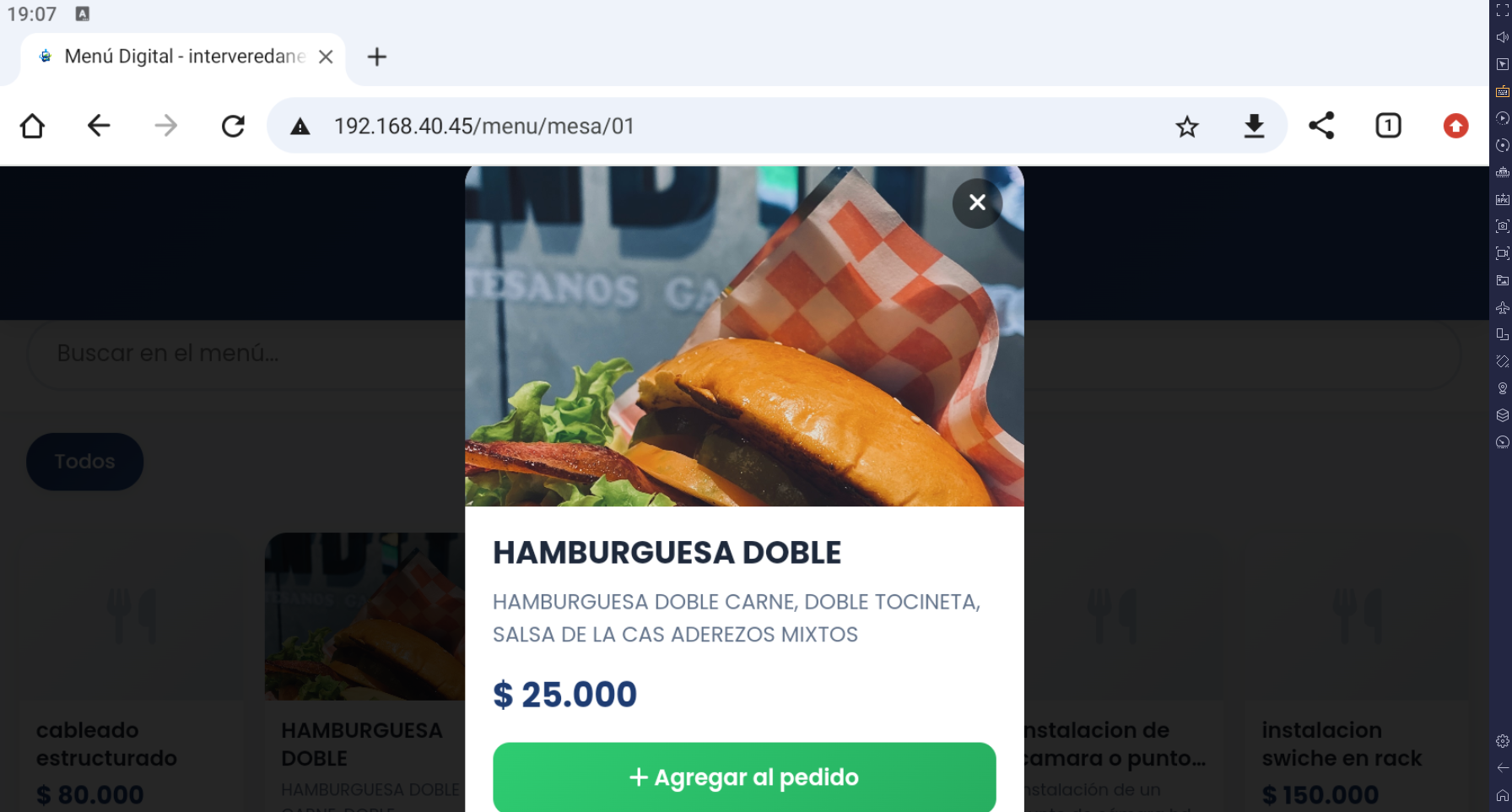Reload the current page
Screen dimensions: 1512x812
click(x=233, y=126)
